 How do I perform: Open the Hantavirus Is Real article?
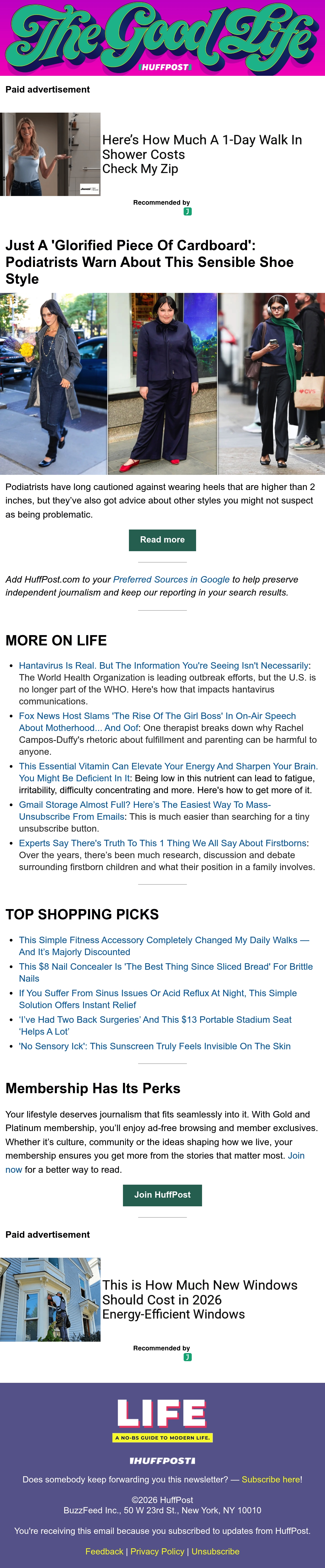(164, 666)
